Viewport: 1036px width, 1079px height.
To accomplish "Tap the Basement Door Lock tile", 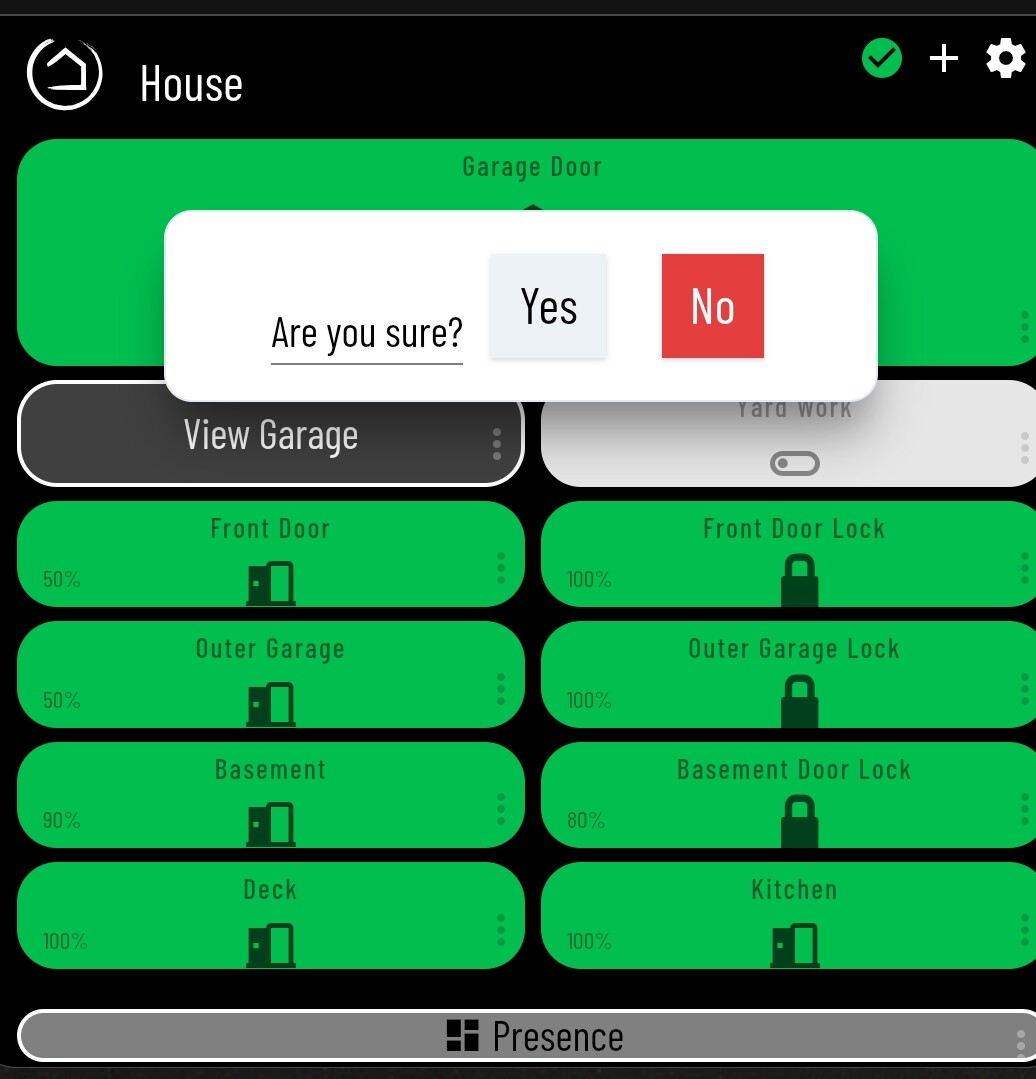I will coord(794,795).
